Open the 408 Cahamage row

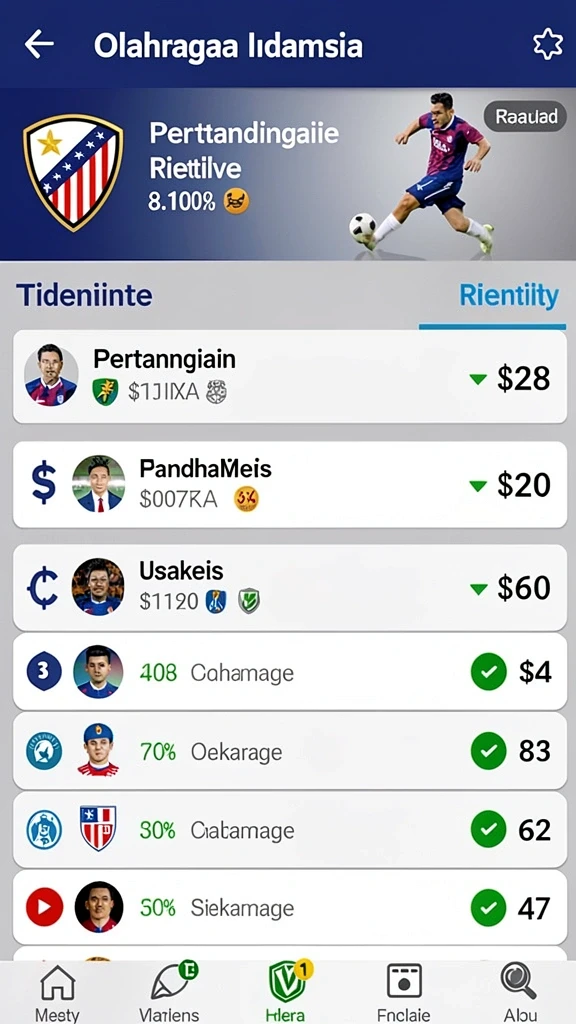[x=289, y=671]
